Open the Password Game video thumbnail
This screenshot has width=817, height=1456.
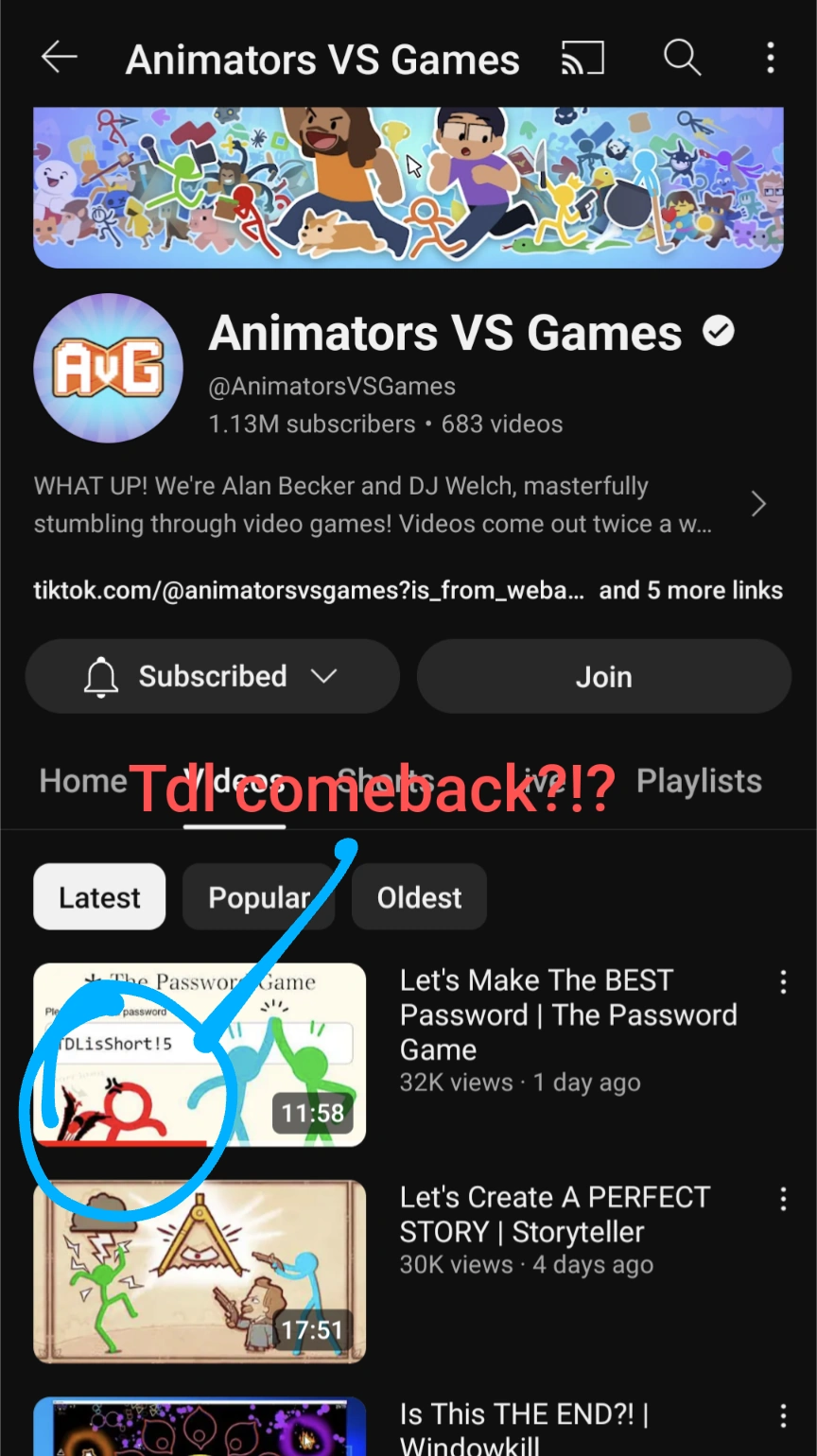[199, 1055]
